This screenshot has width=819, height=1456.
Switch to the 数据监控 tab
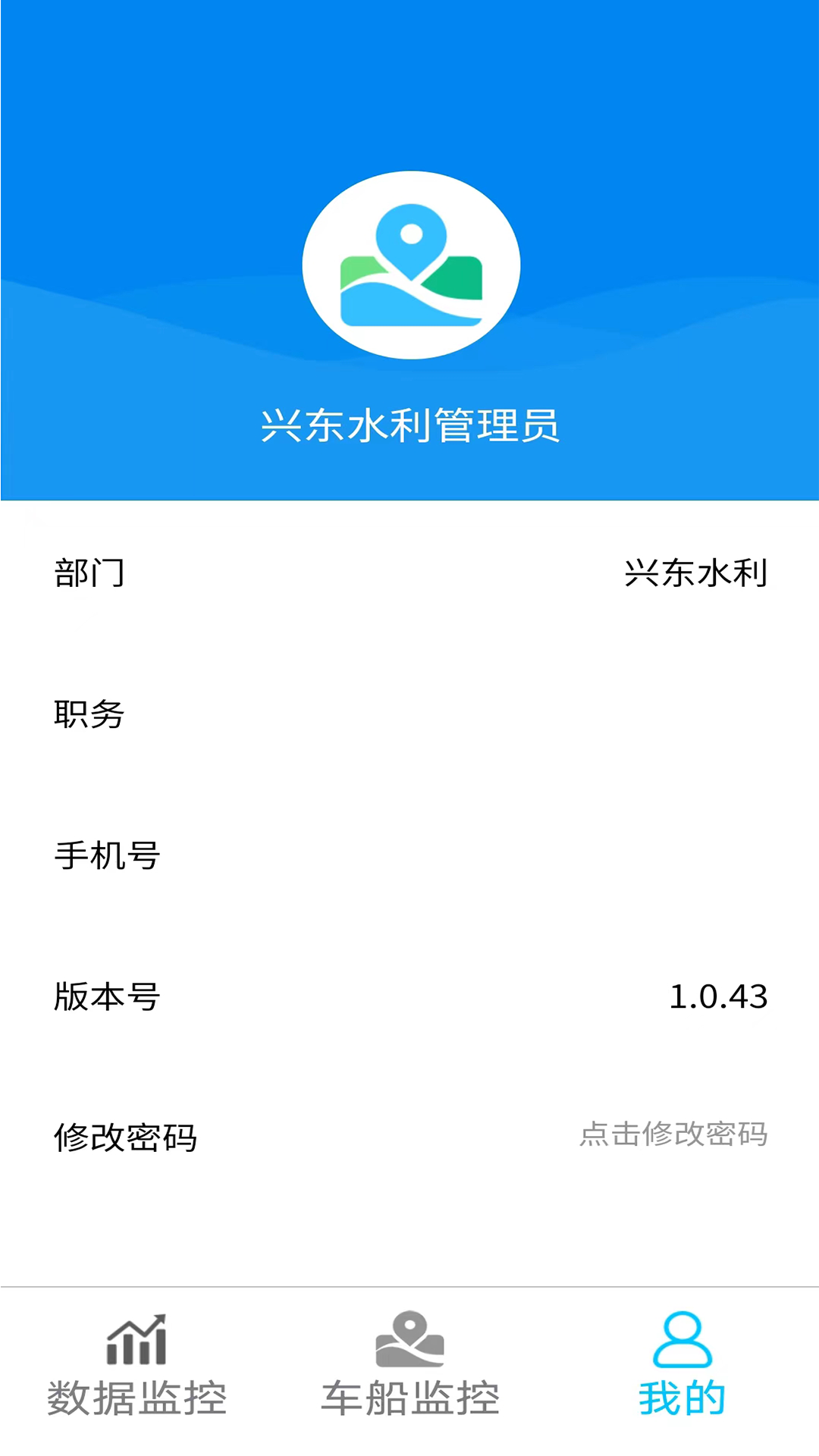coord(136,1365)
